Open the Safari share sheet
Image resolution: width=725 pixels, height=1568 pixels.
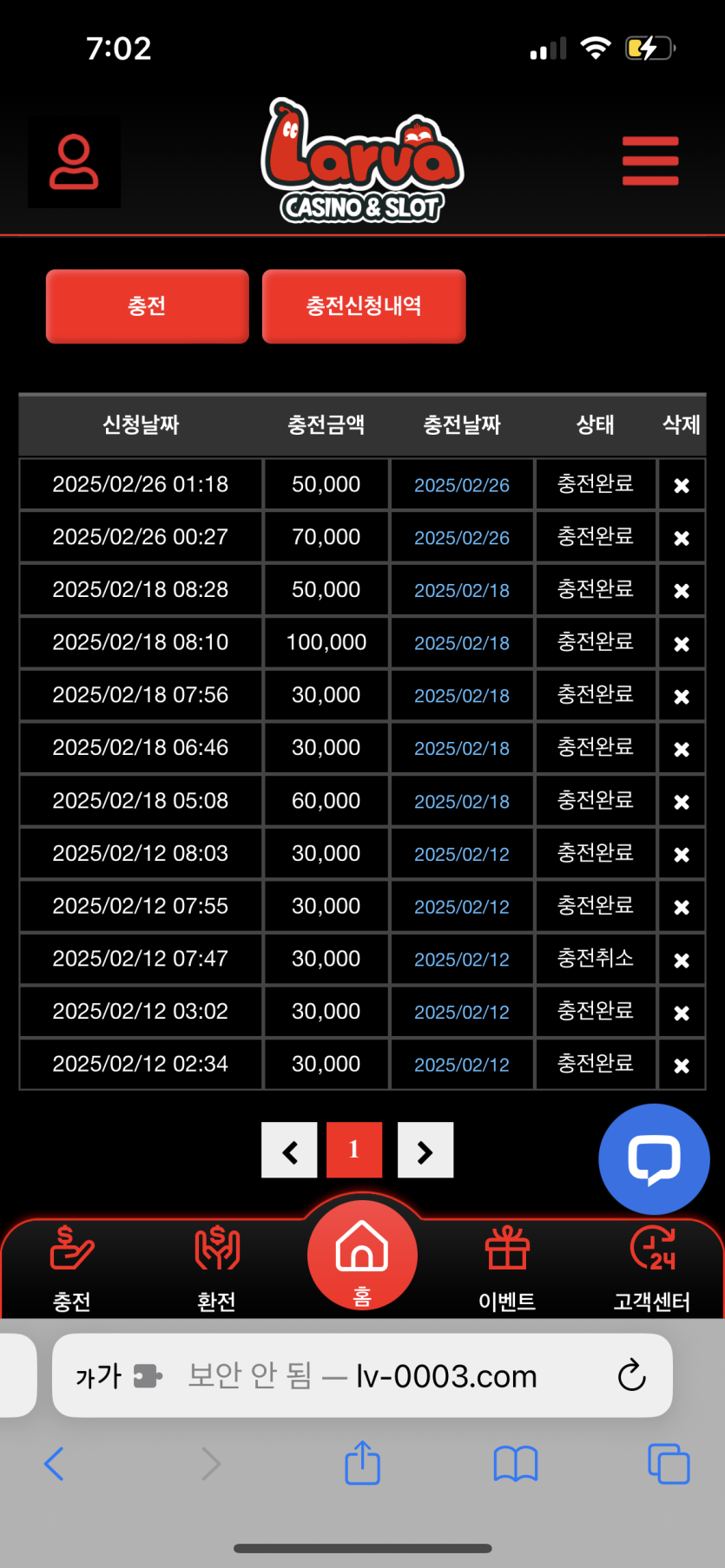click(x=363, y=1464)
